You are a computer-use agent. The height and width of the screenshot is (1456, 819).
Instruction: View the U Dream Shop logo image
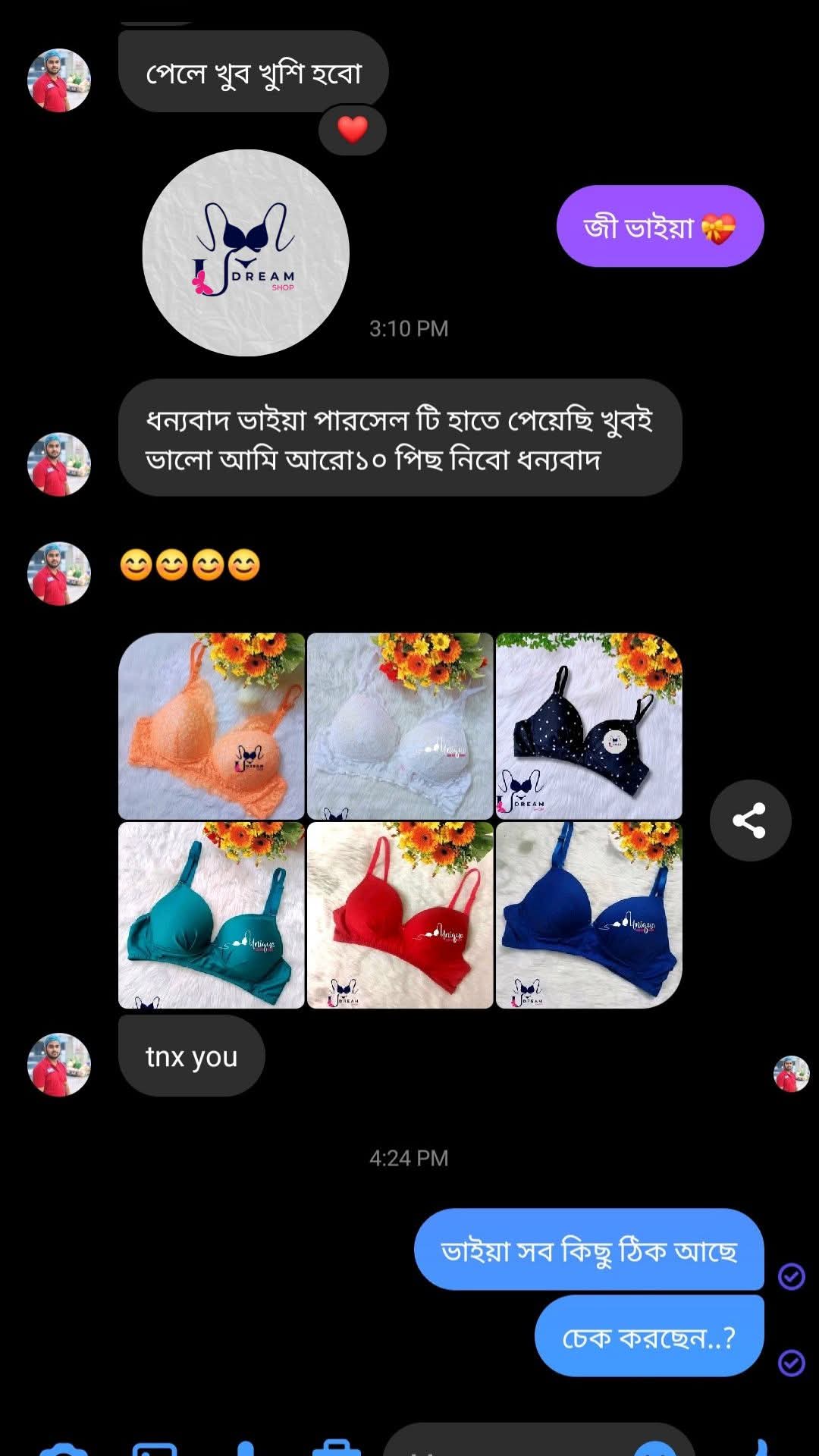[x=246, y=253]
